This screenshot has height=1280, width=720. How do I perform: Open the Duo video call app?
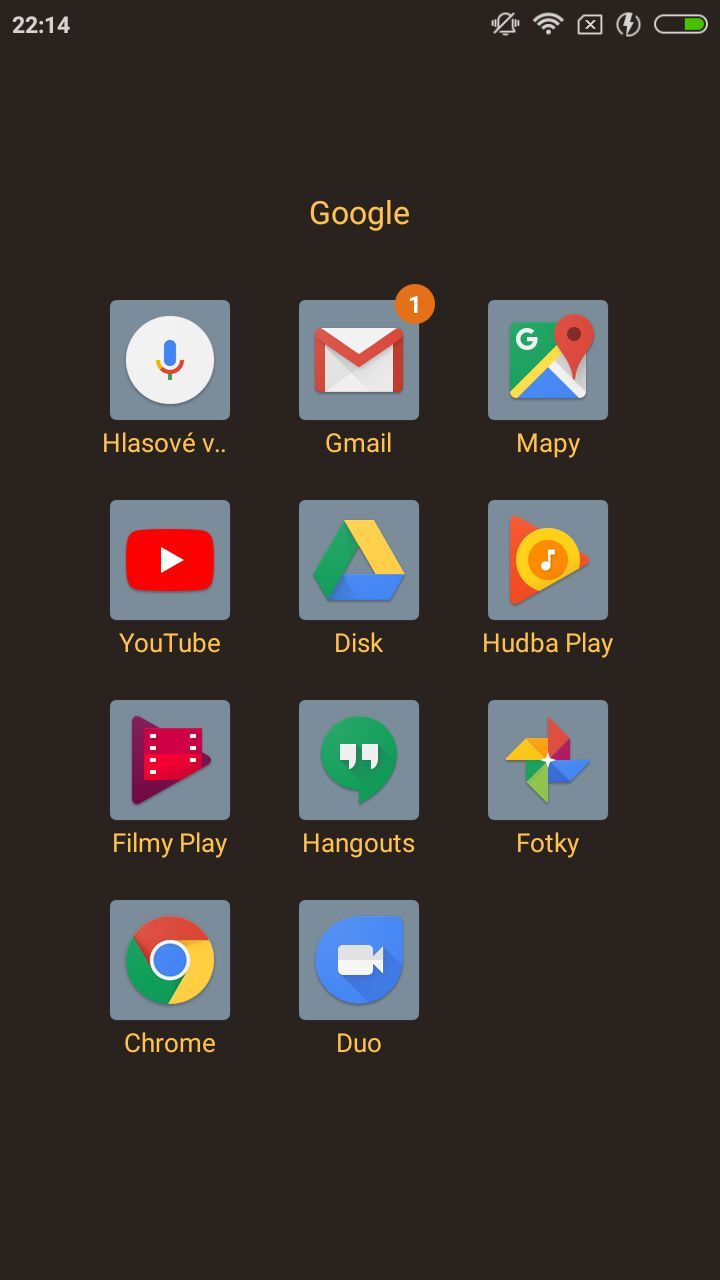(x=358, y=959)
